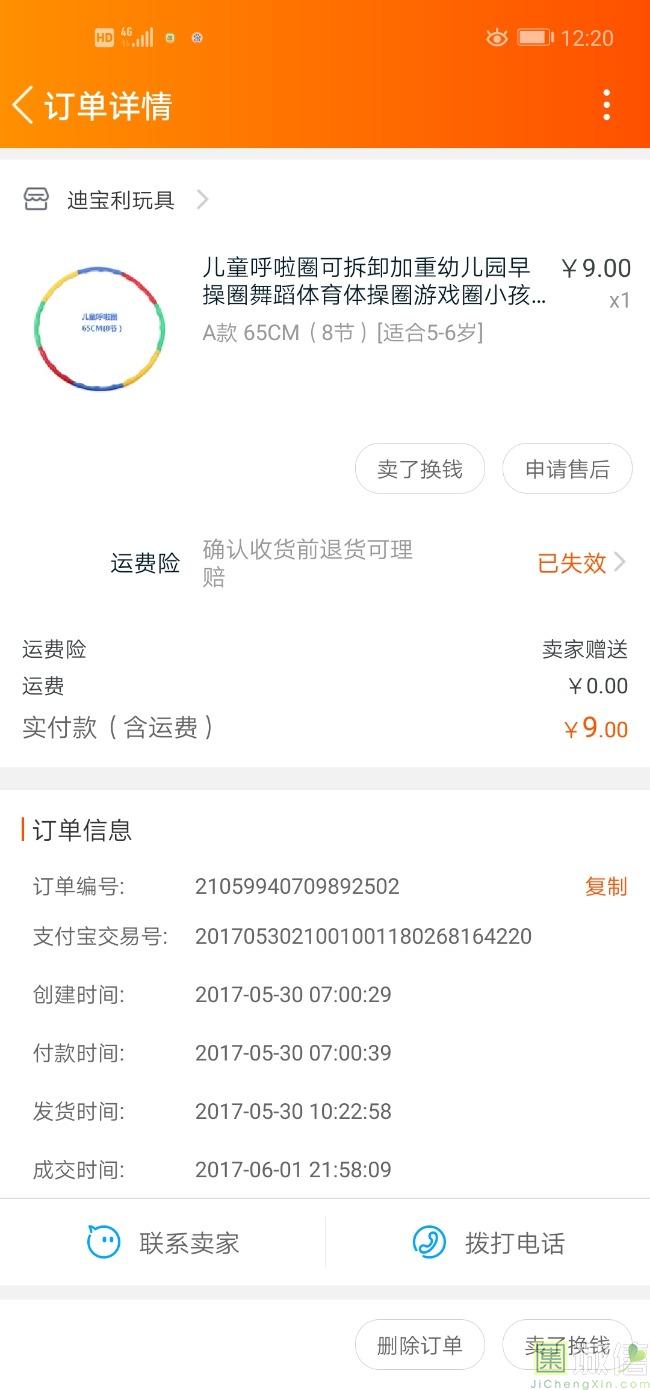Image resolution: width=650 pixels, height=1390 pixels.
Task: Tap the bottom 卖了换钱 button
Action: pyautogui.click(x=567, y=1345)
